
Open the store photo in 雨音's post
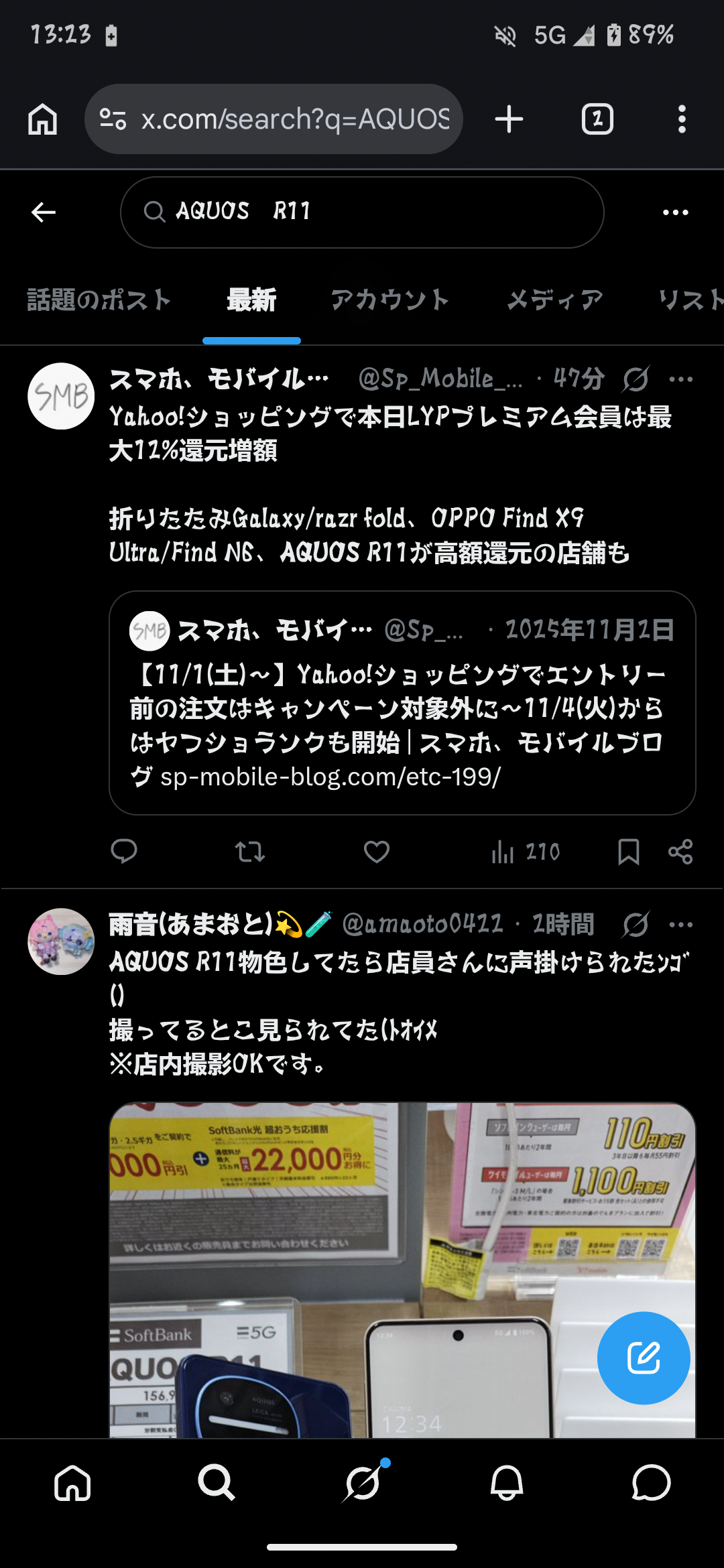(402, 1270)
